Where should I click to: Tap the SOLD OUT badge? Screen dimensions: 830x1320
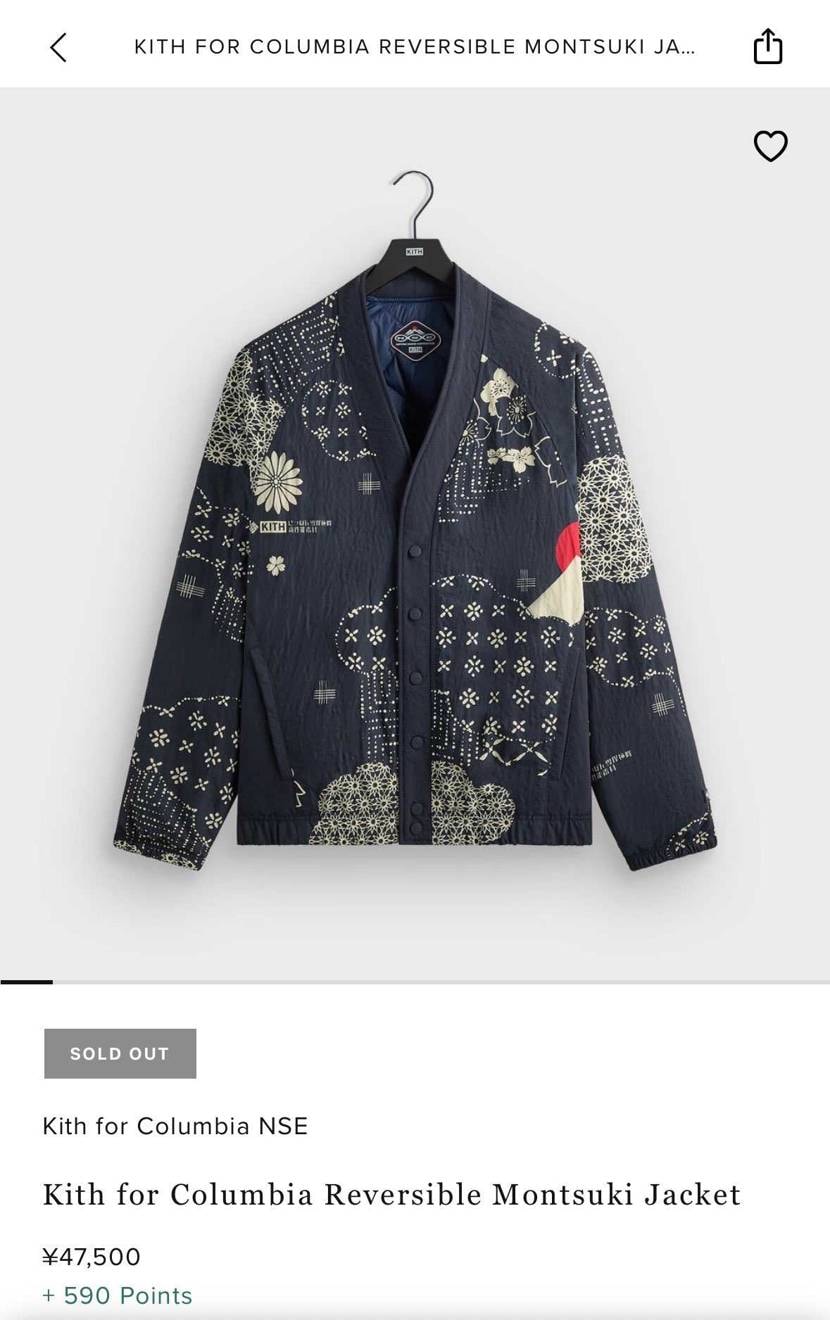click(119, 1052)
